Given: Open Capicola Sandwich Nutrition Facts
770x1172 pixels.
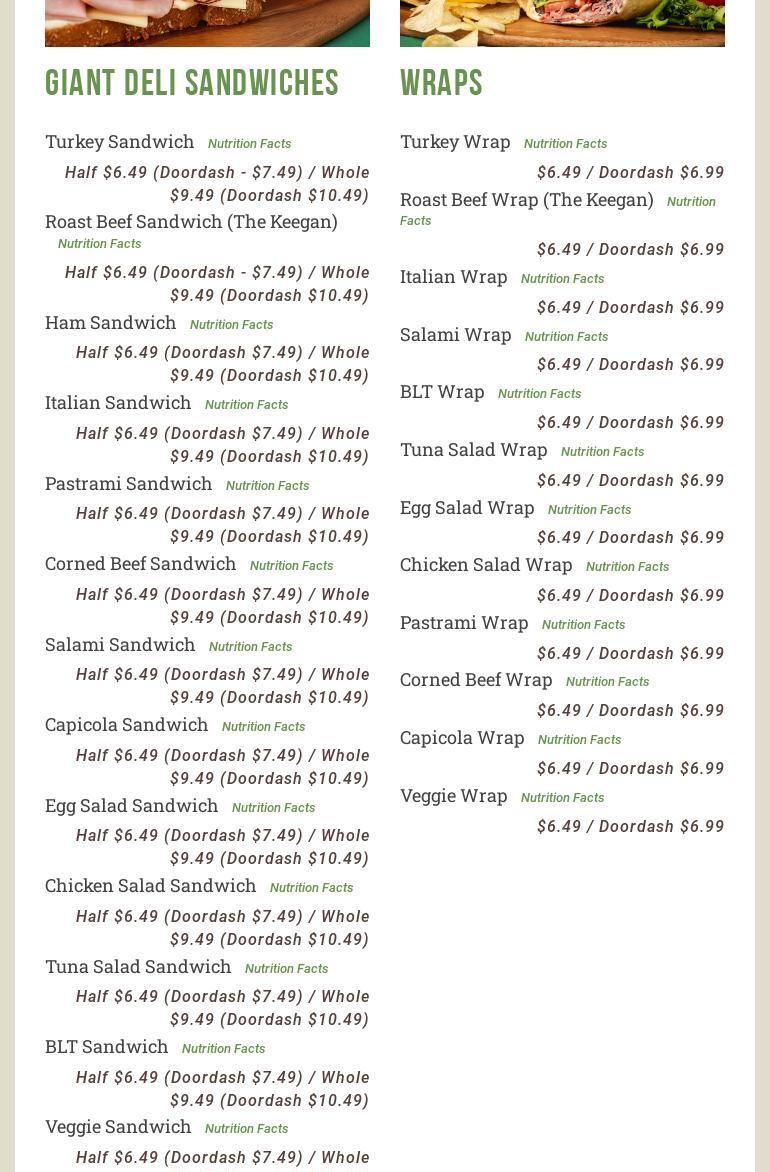Looking at the screenshot, I should click(263, 727).
